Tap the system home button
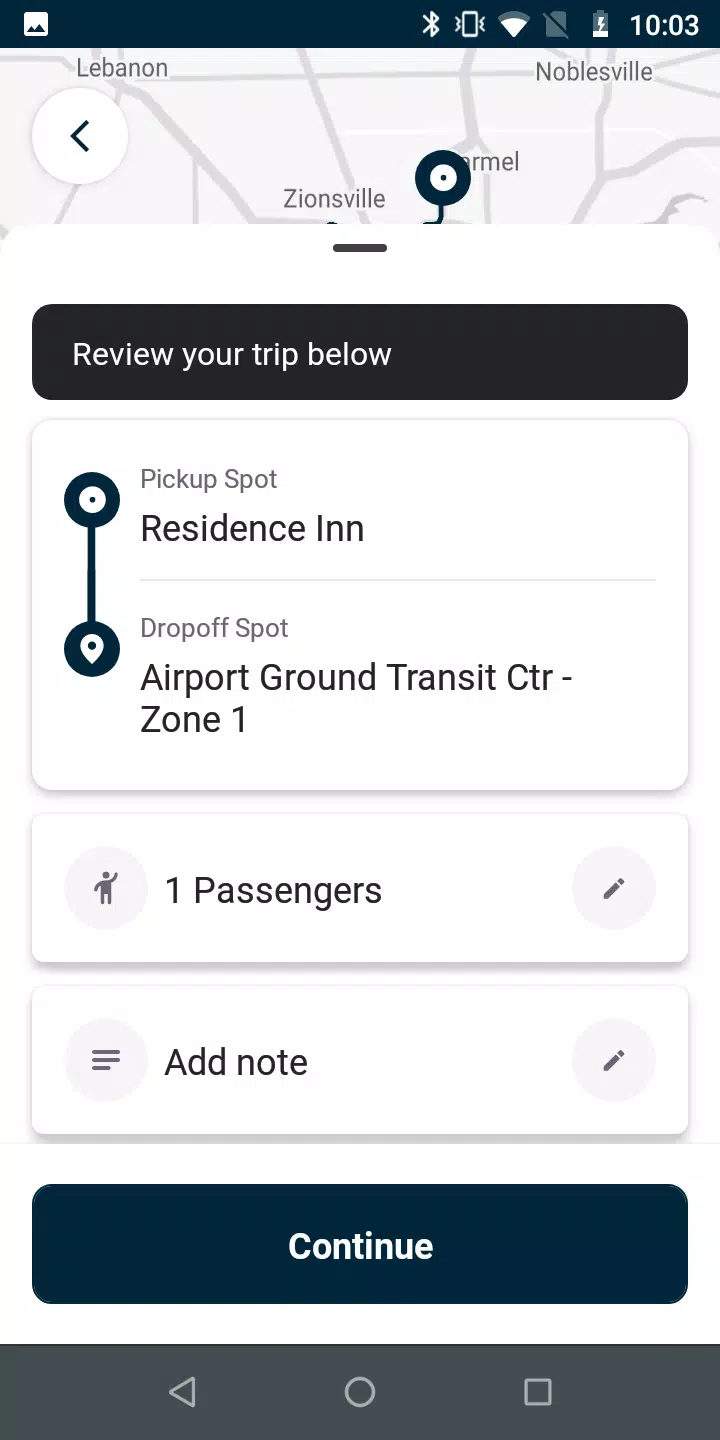Screen dimensions: 720x1440 click(360, 1392)
